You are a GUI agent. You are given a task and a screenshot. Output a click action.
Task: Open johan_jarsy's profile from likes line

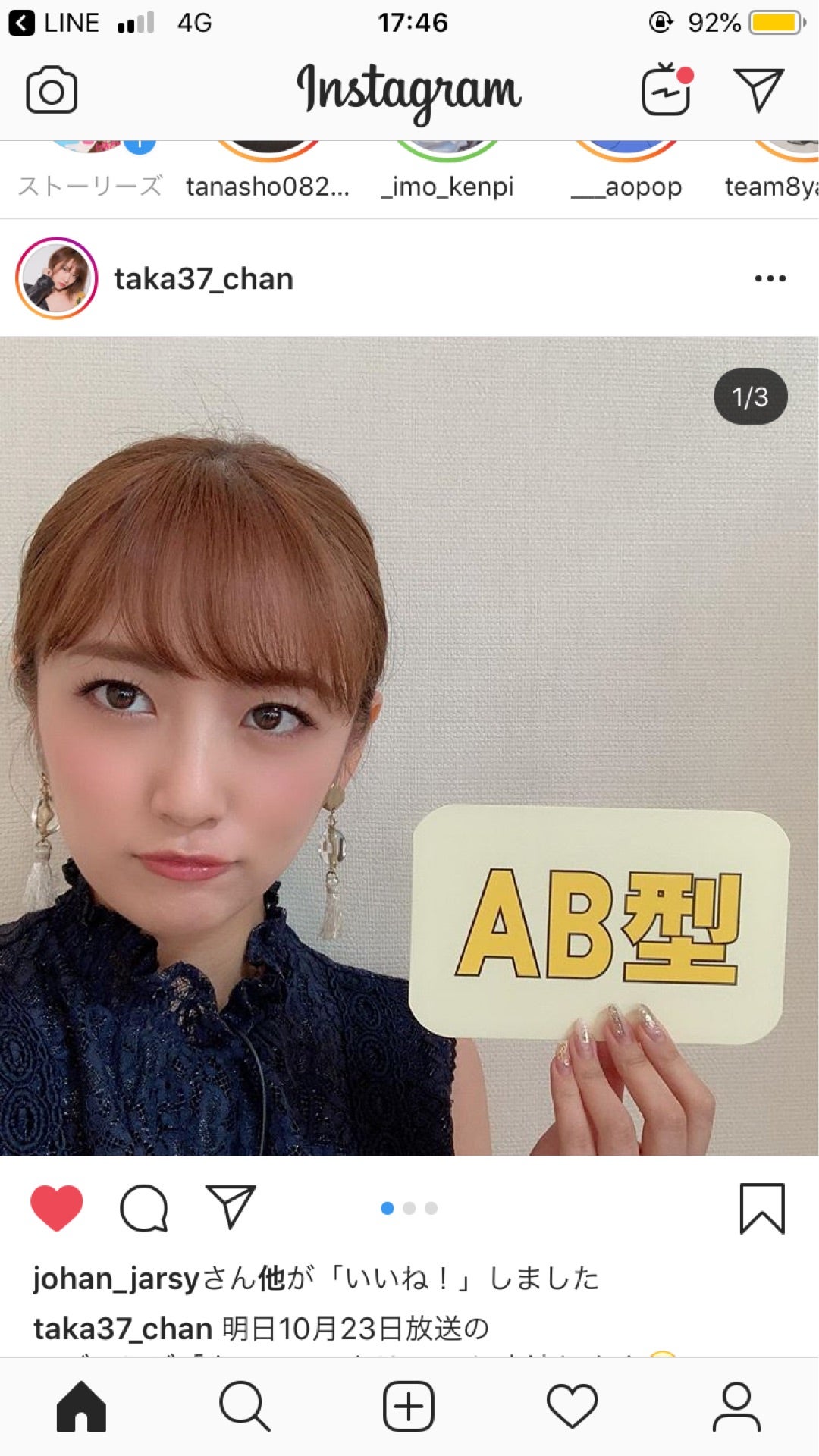(x=115, y=1279)
